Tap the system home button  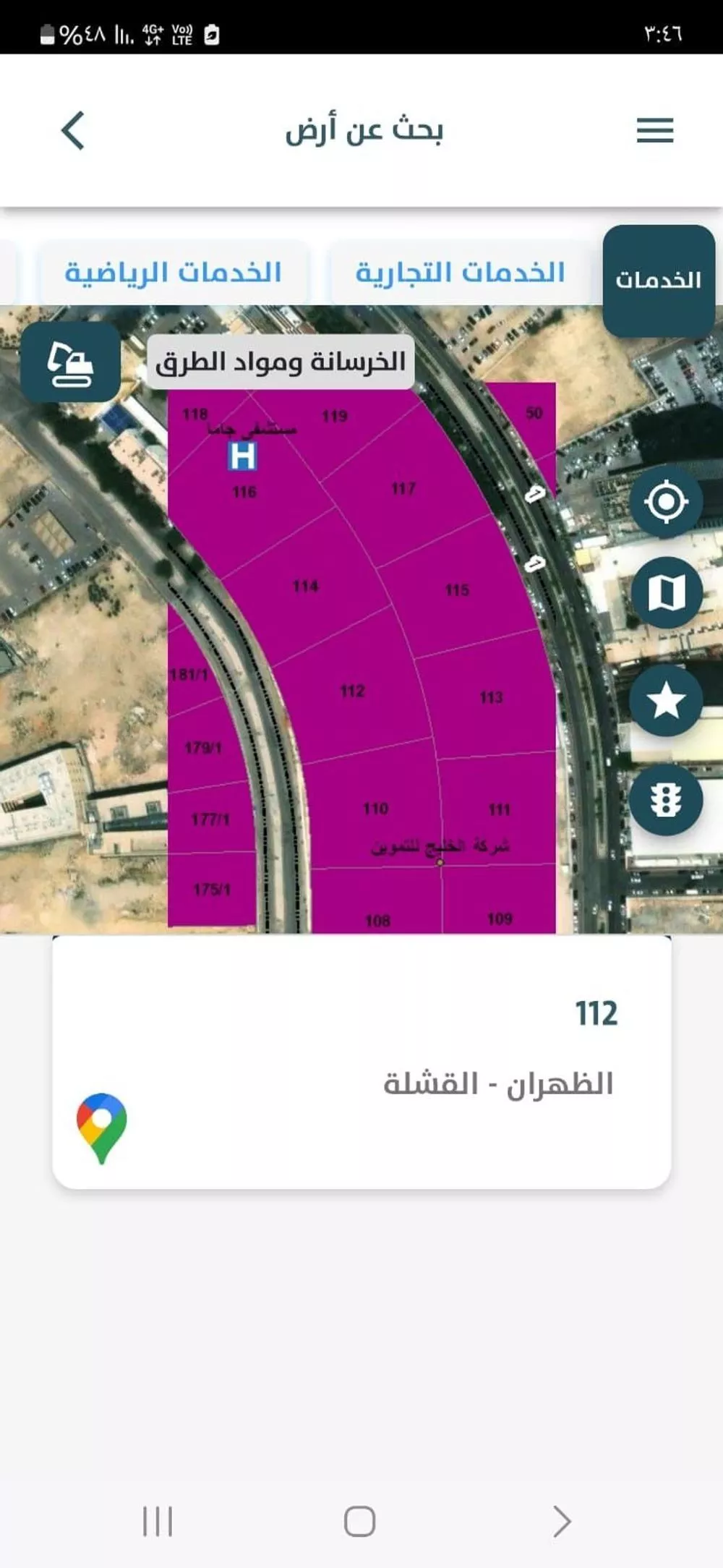coord(359,1521)
